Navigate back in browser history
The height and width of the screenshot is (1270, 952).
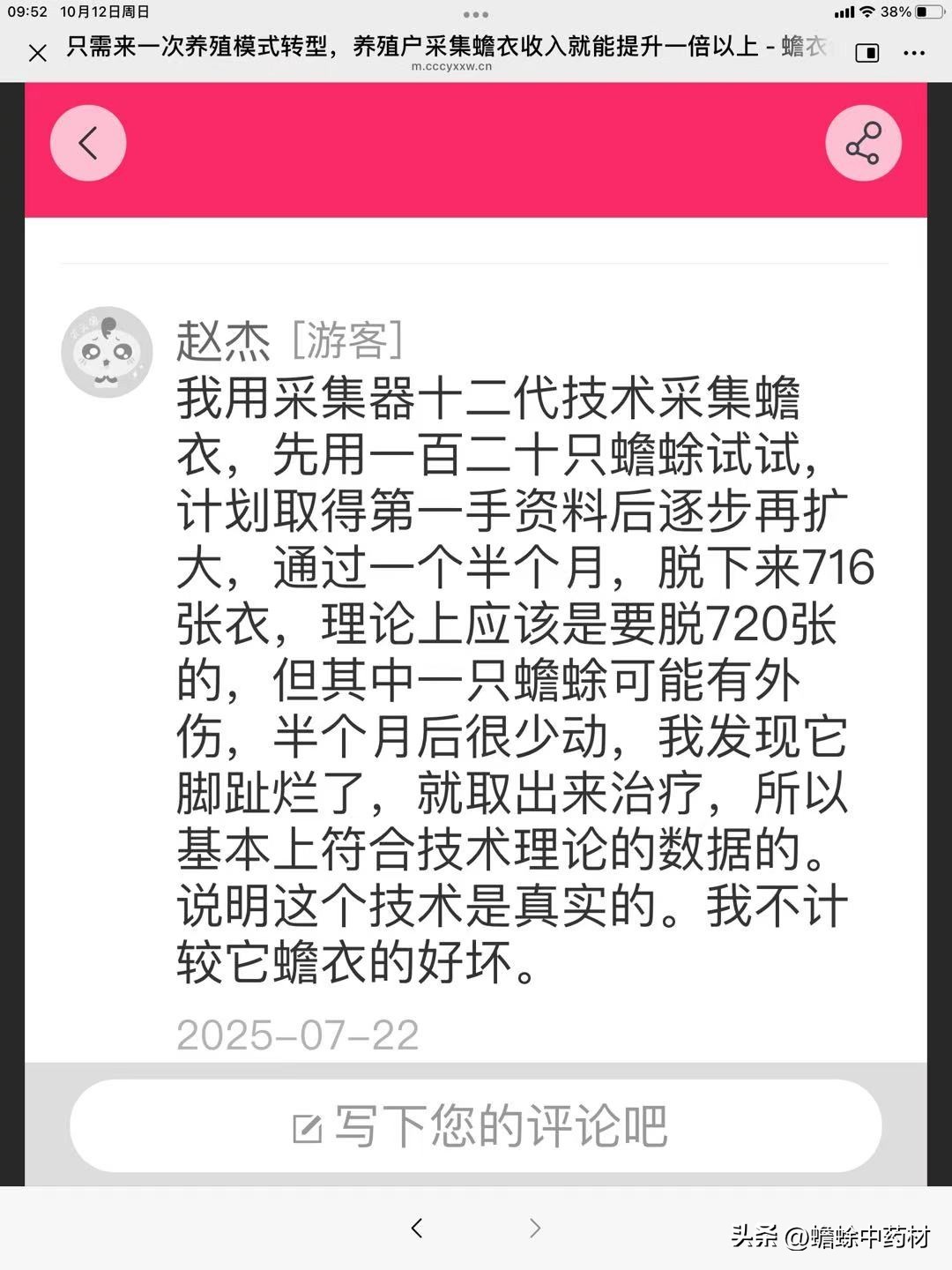coord(417,1228)
